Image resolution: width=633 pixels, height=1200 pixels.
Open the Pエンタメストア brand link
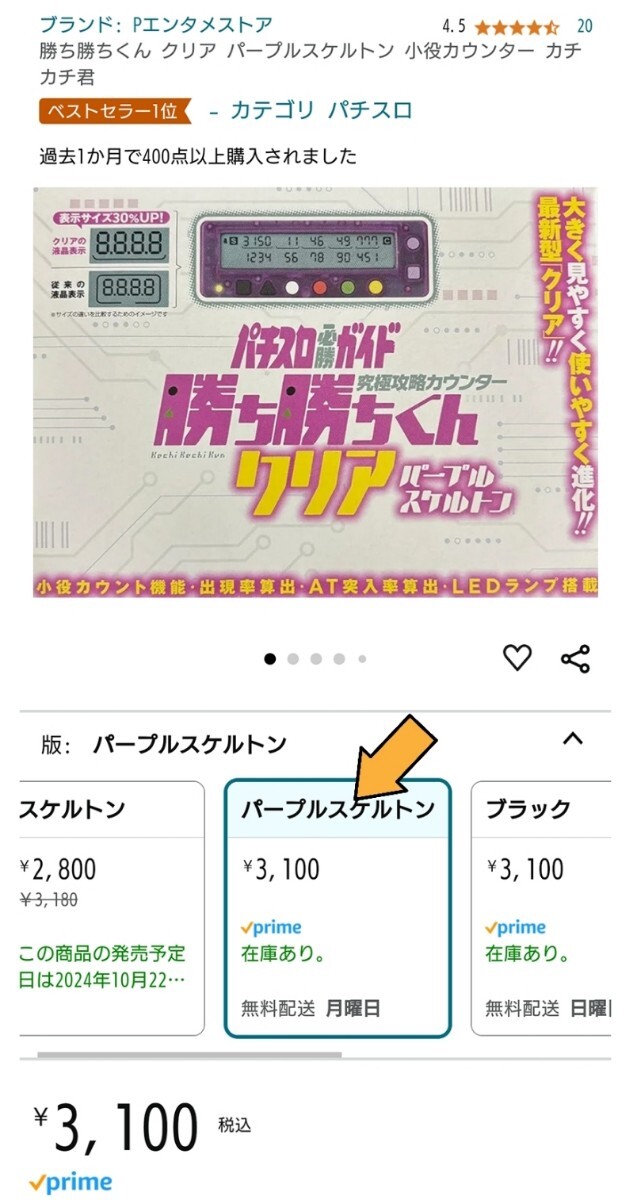154,24
